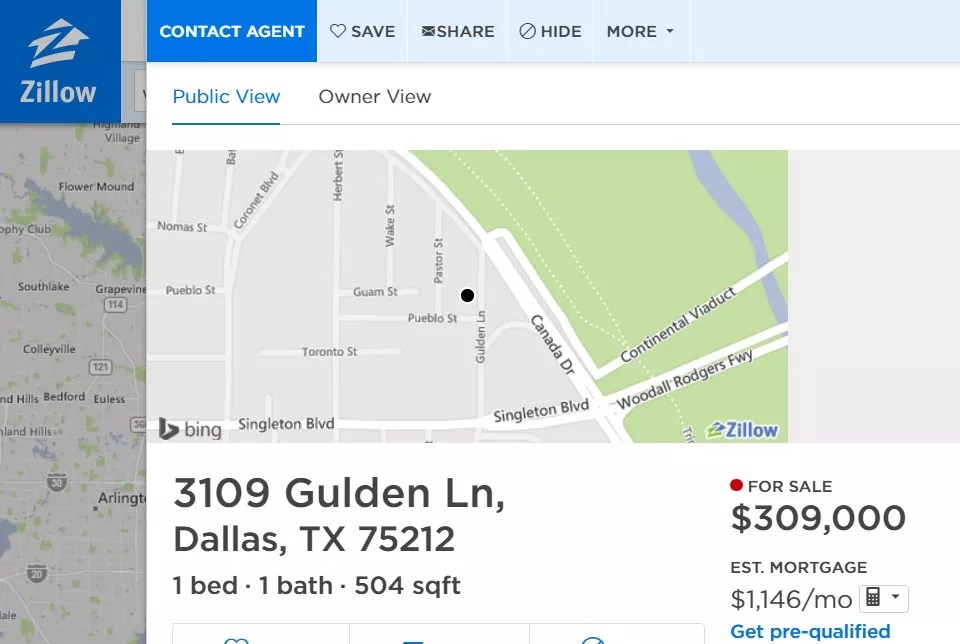Expand the More dropdown
This screenshot has height=644, width=960.
click(640, 31)
